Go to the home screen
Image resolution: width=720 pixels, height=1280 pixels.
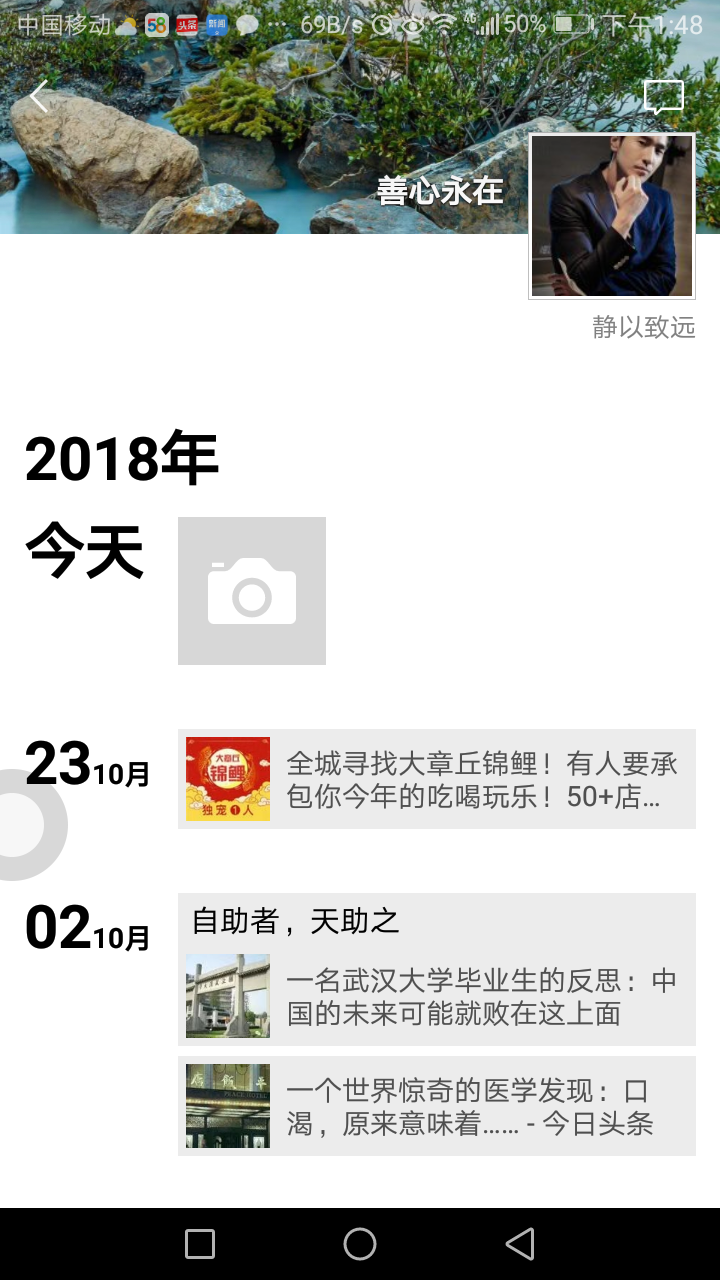coord(360,1244)
